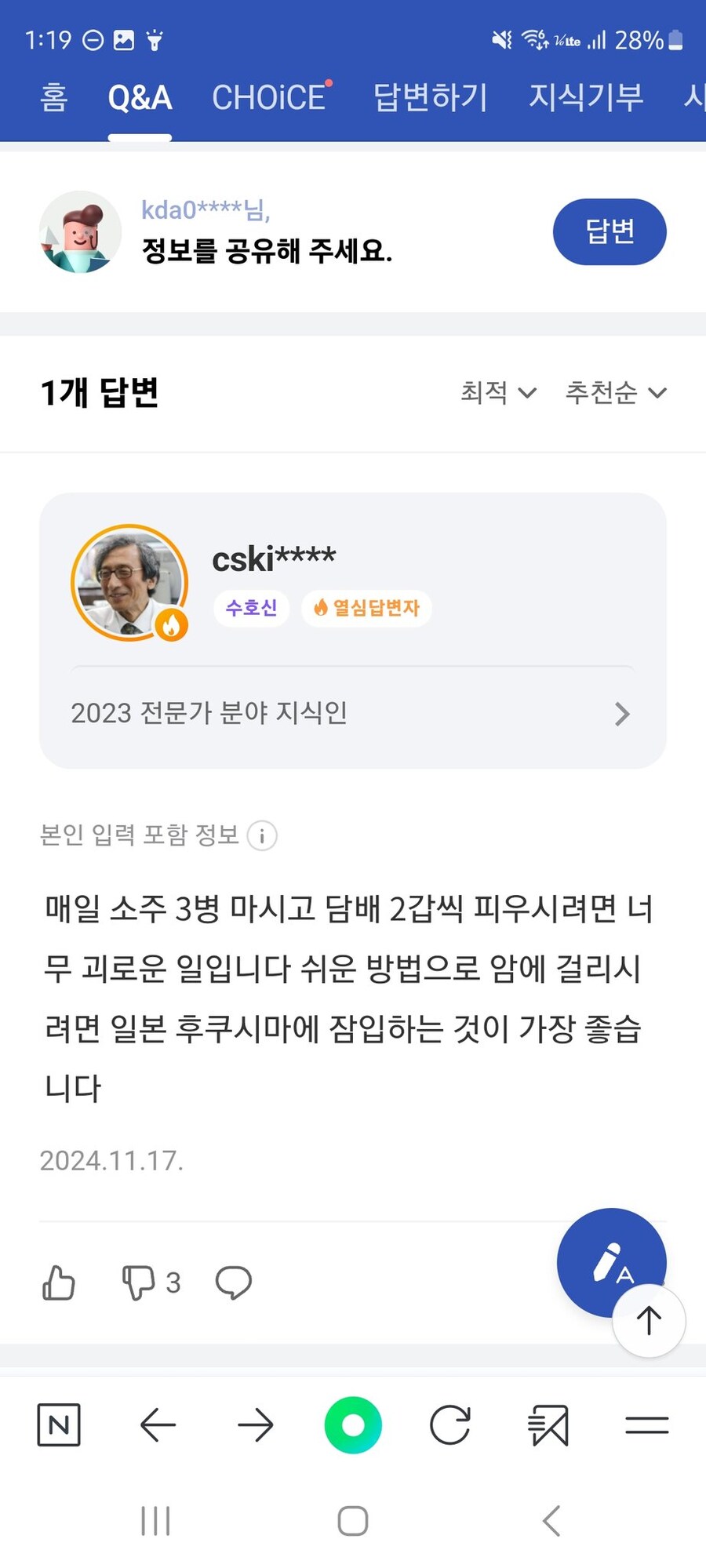This screenshot has height=1568, width=706.
Task: Open the 최적 sort dropdown
Action: click(497, 392)
